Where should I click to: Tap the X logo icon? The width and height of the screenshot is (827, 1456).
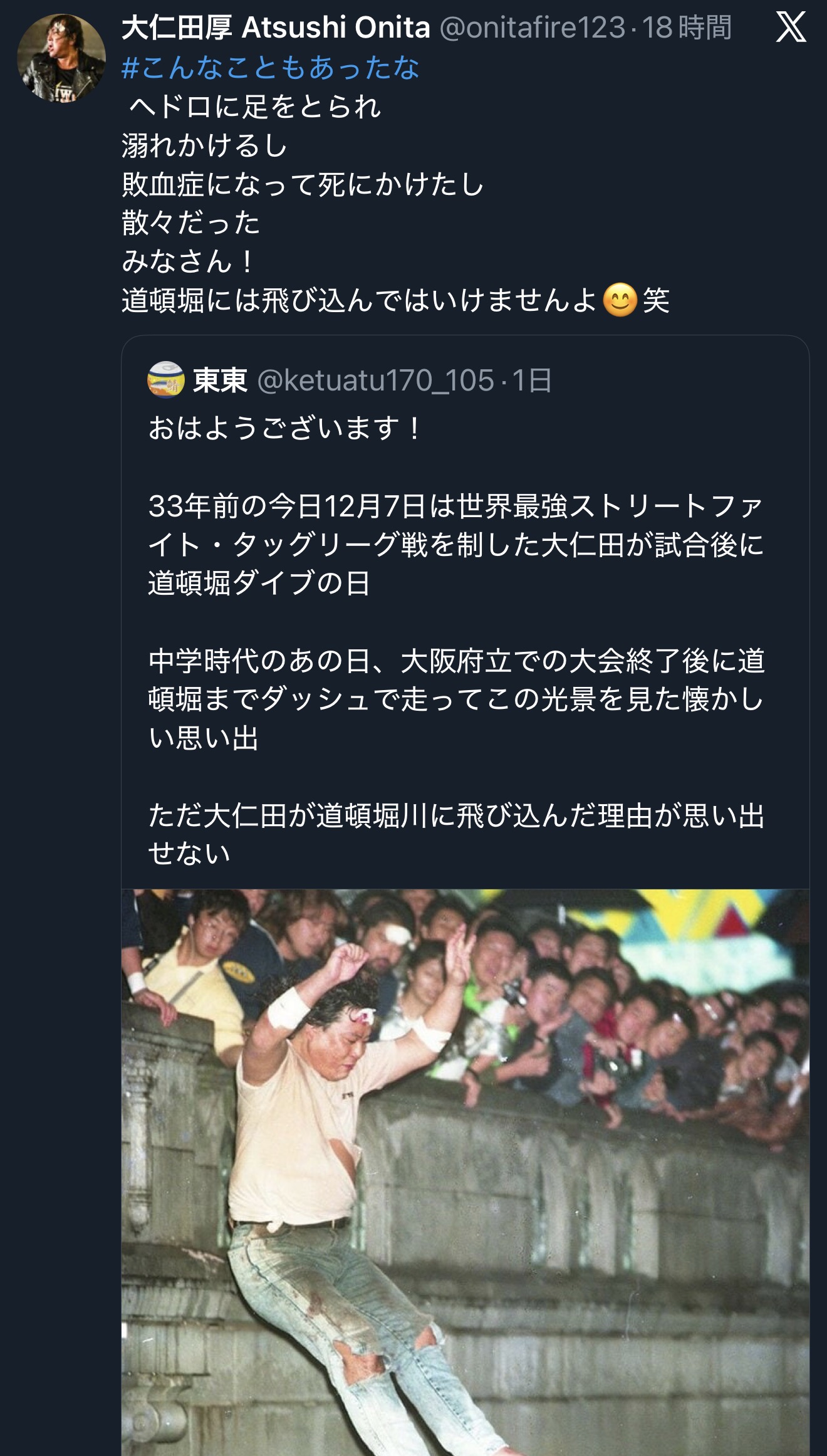(791, 28)
